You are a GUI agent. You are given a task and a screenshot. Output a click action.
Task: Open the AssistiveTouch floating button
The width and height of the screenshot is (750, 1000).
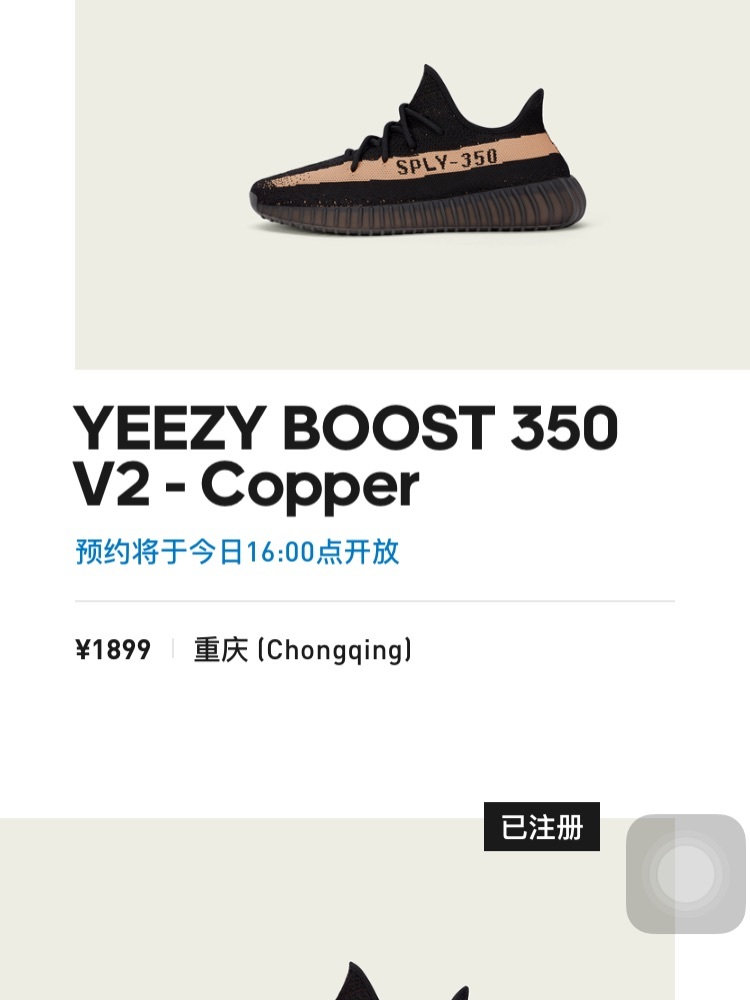pos(686,874)
